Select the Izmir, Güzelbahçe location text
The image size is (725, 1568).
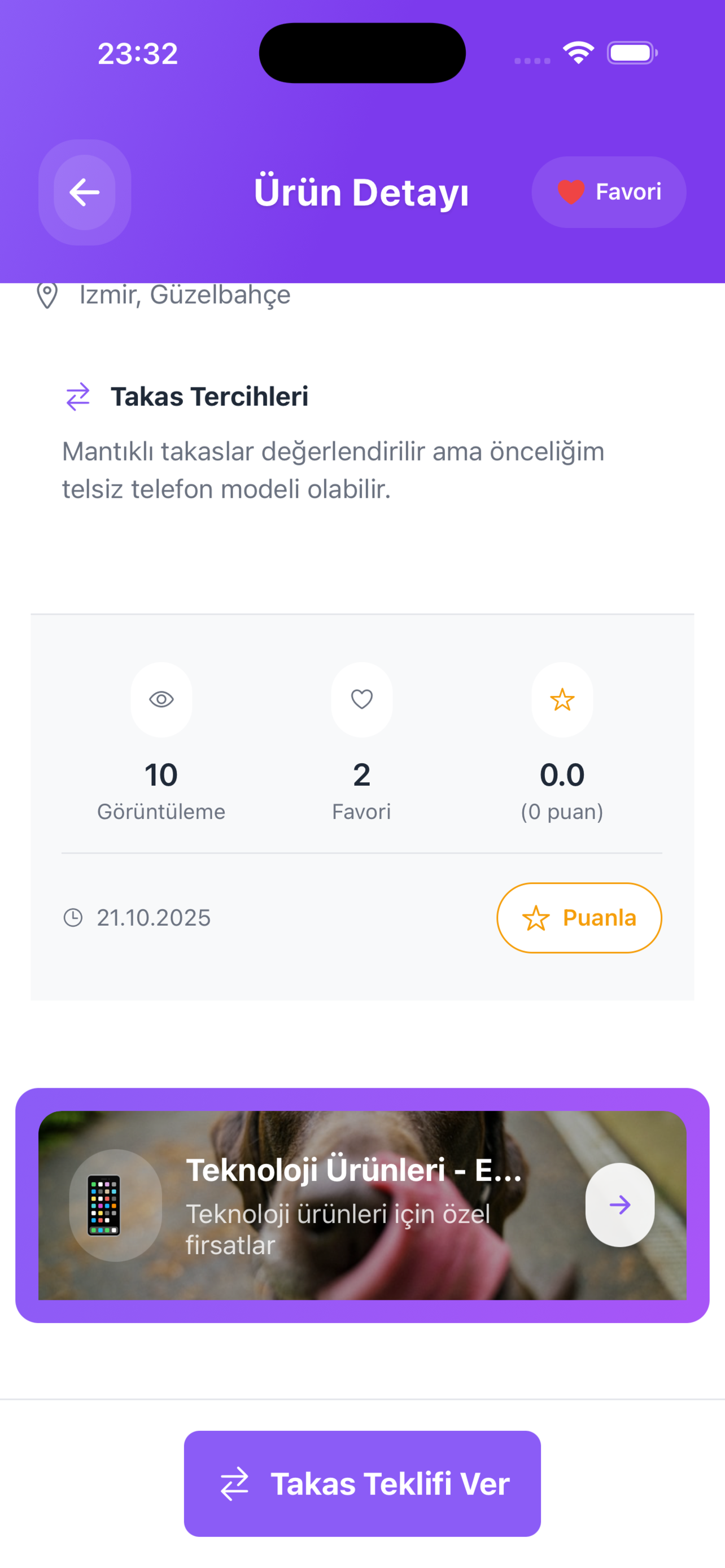pos(185,295)
